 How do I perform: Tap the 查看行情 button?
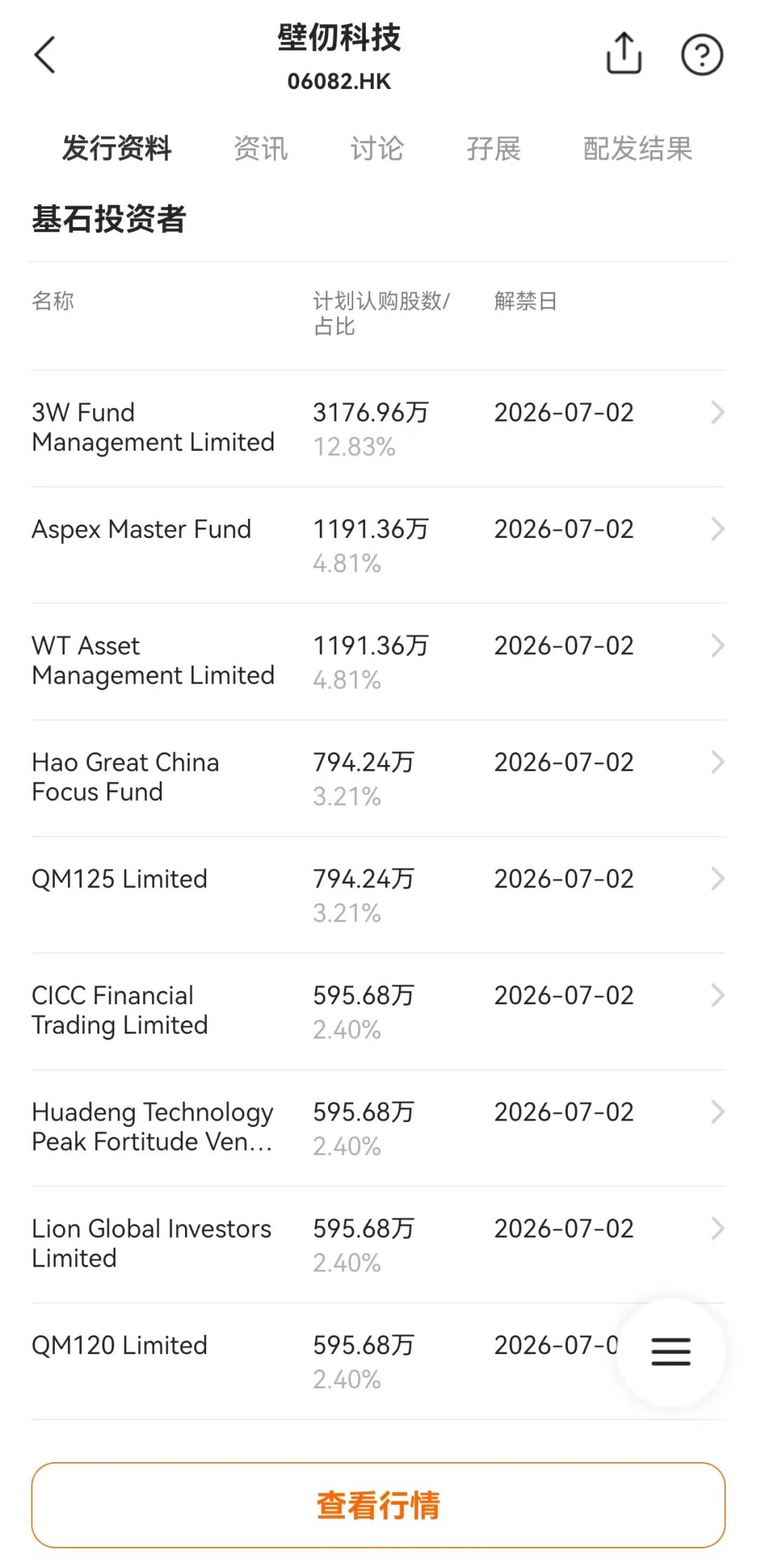pyautogui.click(x=378, y=1505)
